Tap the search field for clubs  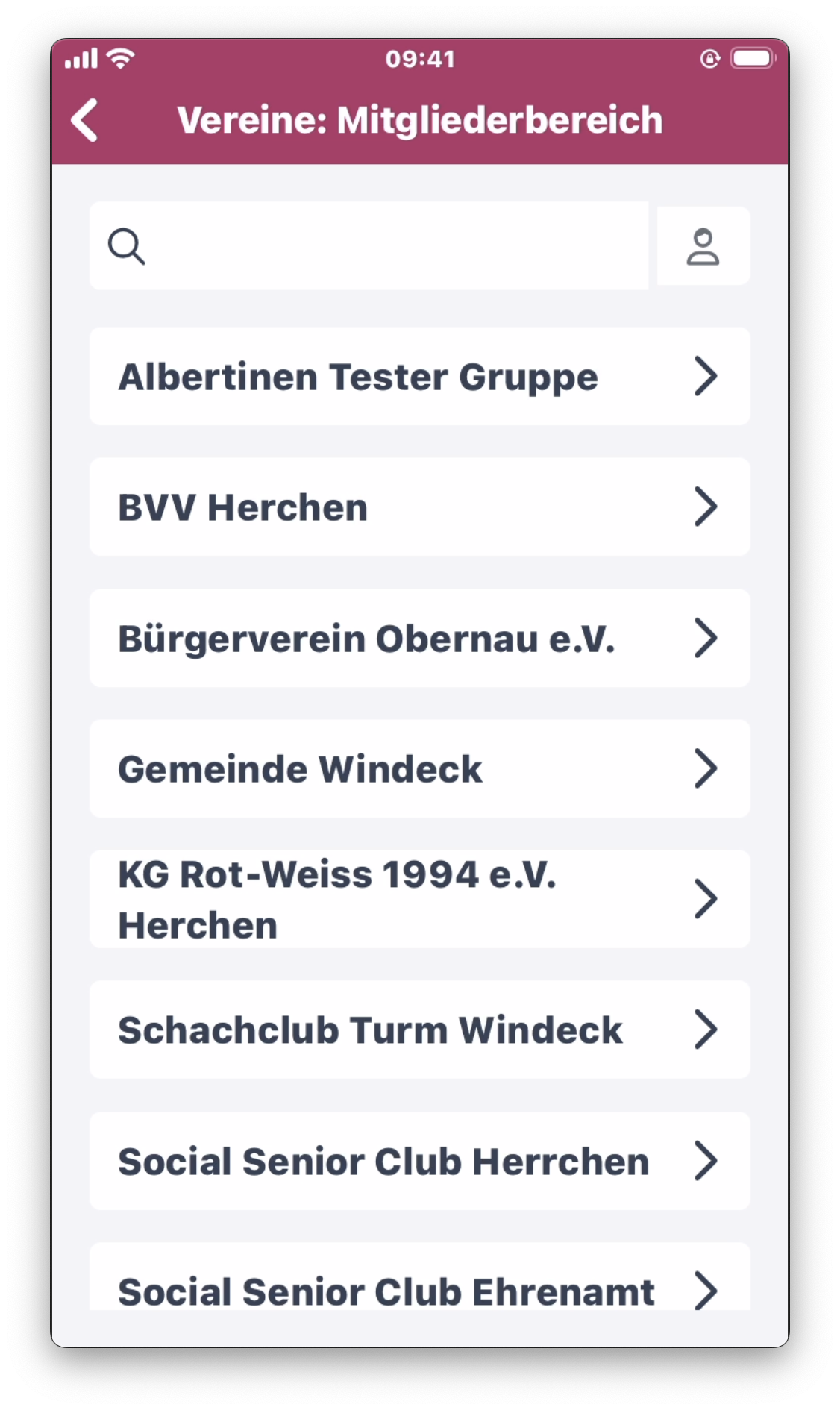[388, 246]
